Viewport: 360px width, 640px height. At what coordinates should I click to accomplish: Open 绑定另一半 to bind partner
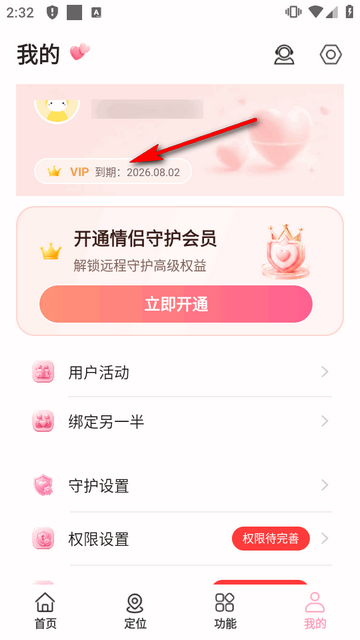click(x=180, y=421)
